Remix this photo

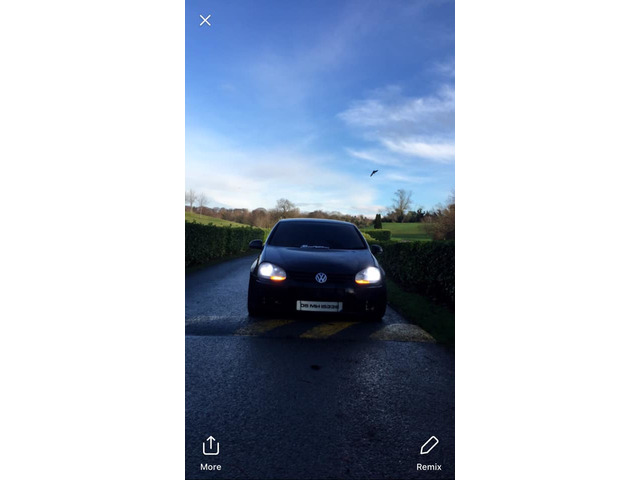pyautogui.click(x=429, y=451)
